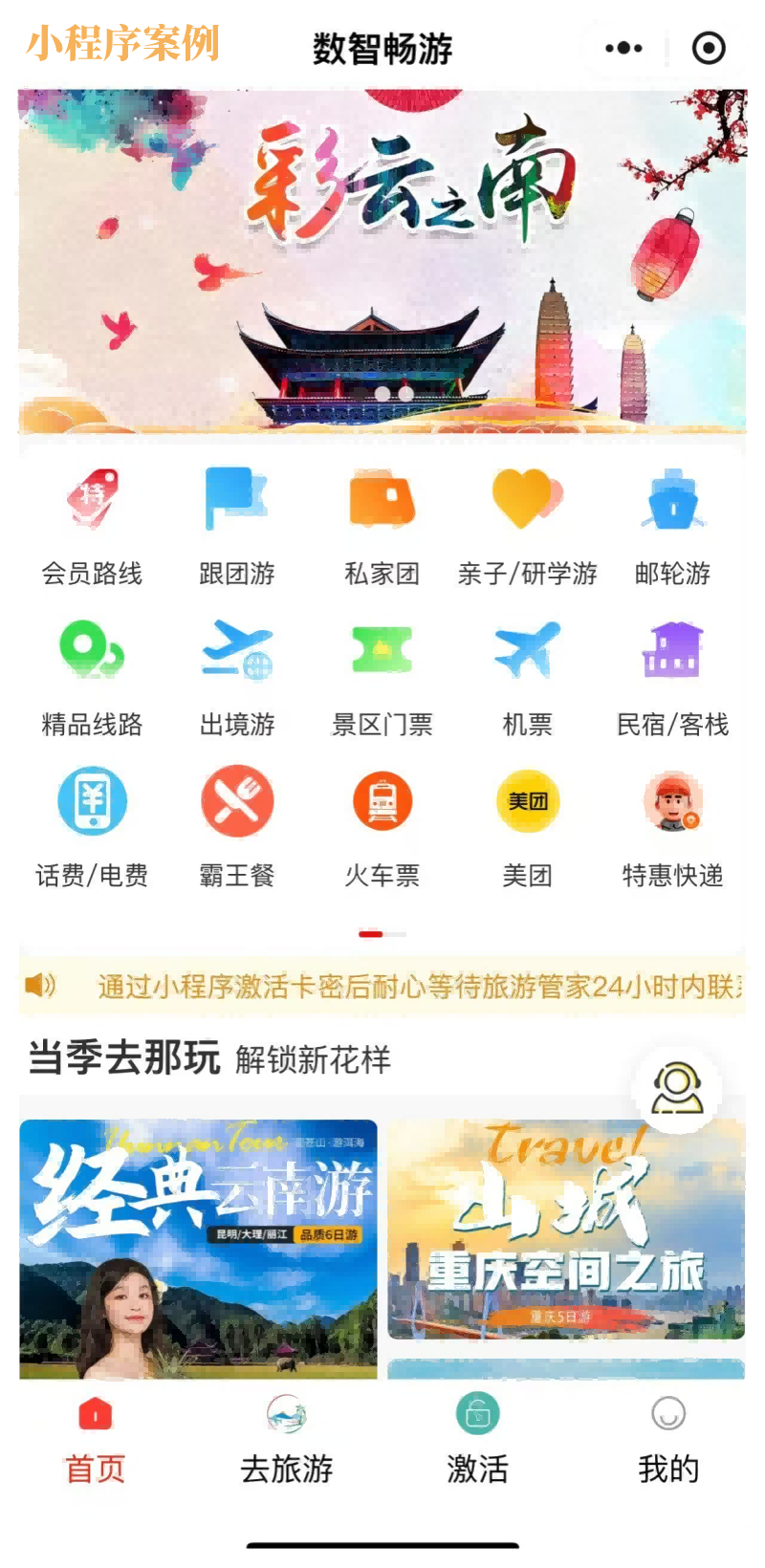This screenshot has height=1568, width=765.
Task: Open the 彩云之南 banner
Action: (x=382, y=261)
